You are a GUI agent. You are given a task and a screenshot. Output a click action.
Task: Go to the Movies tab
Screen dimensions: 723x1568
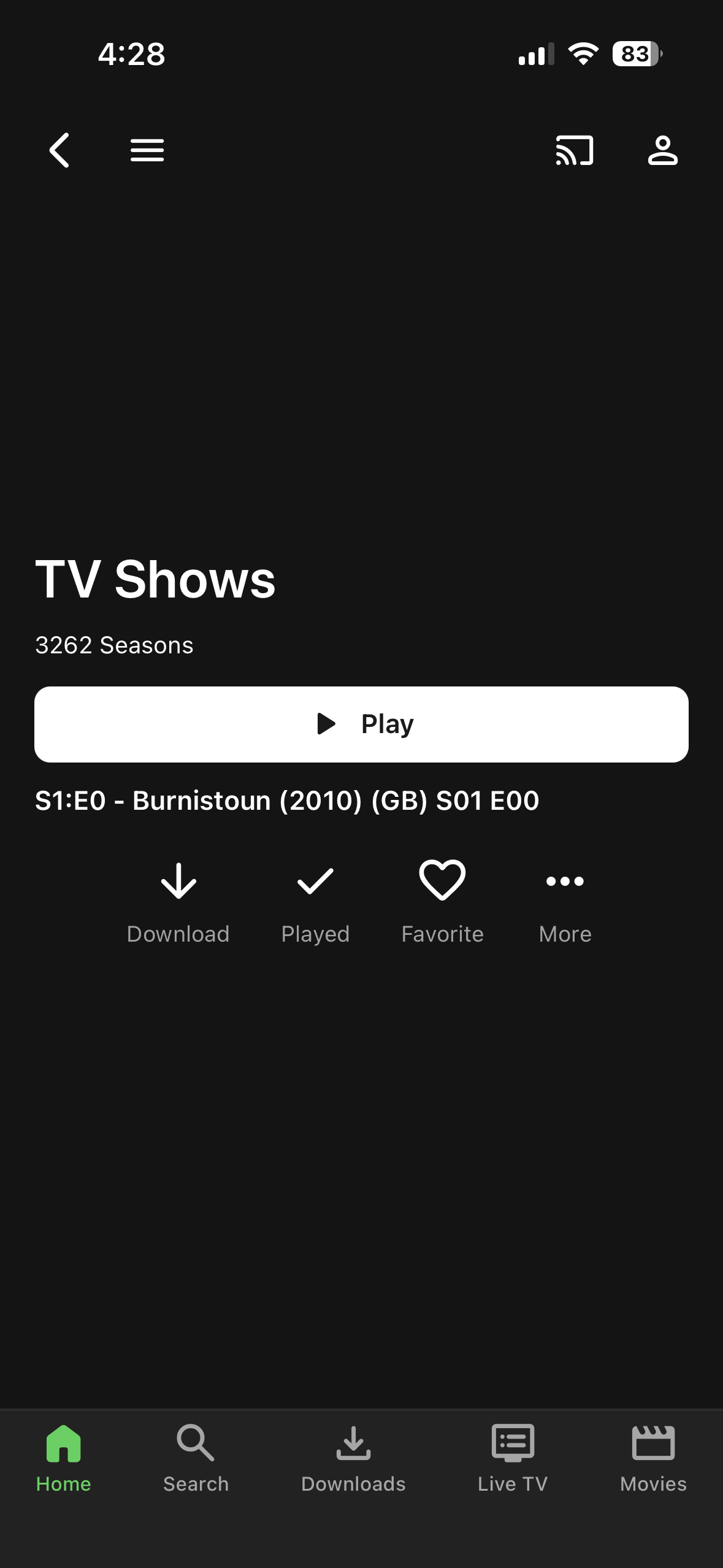click(653, 1458)
